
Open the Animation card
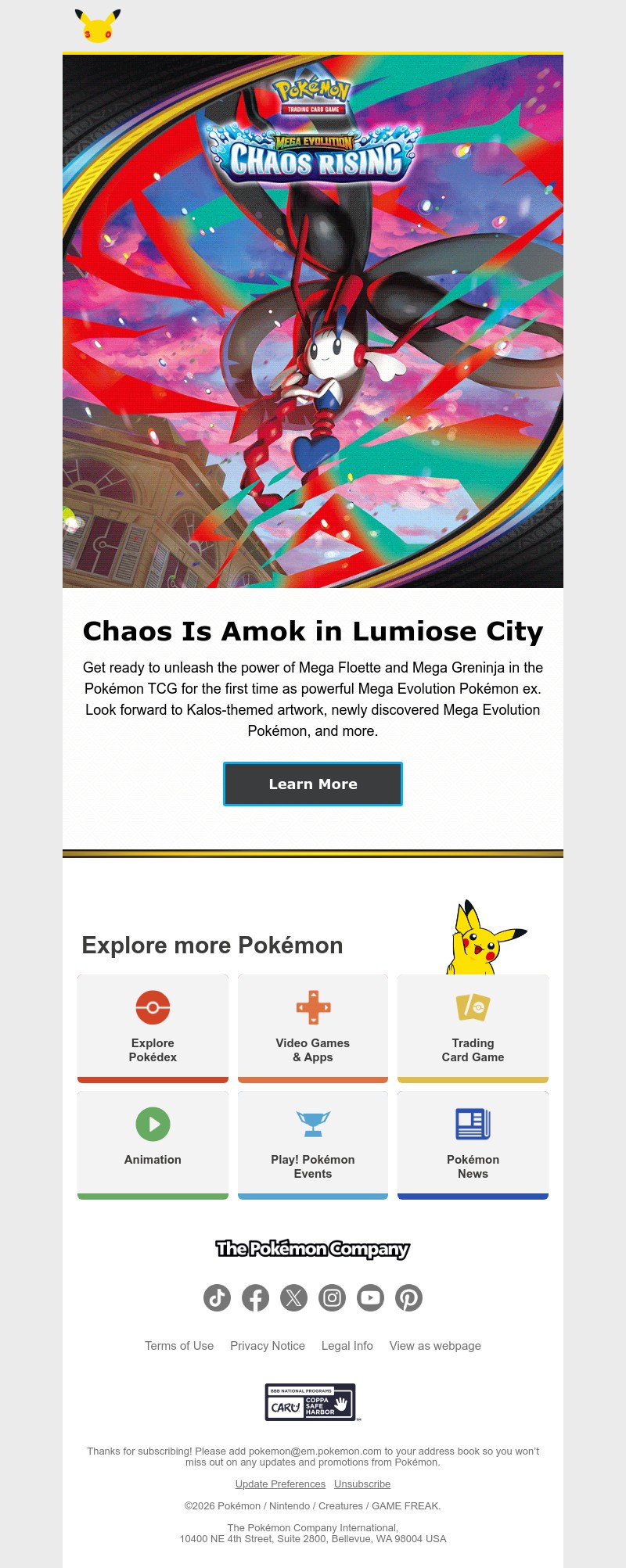point(153,1144)
